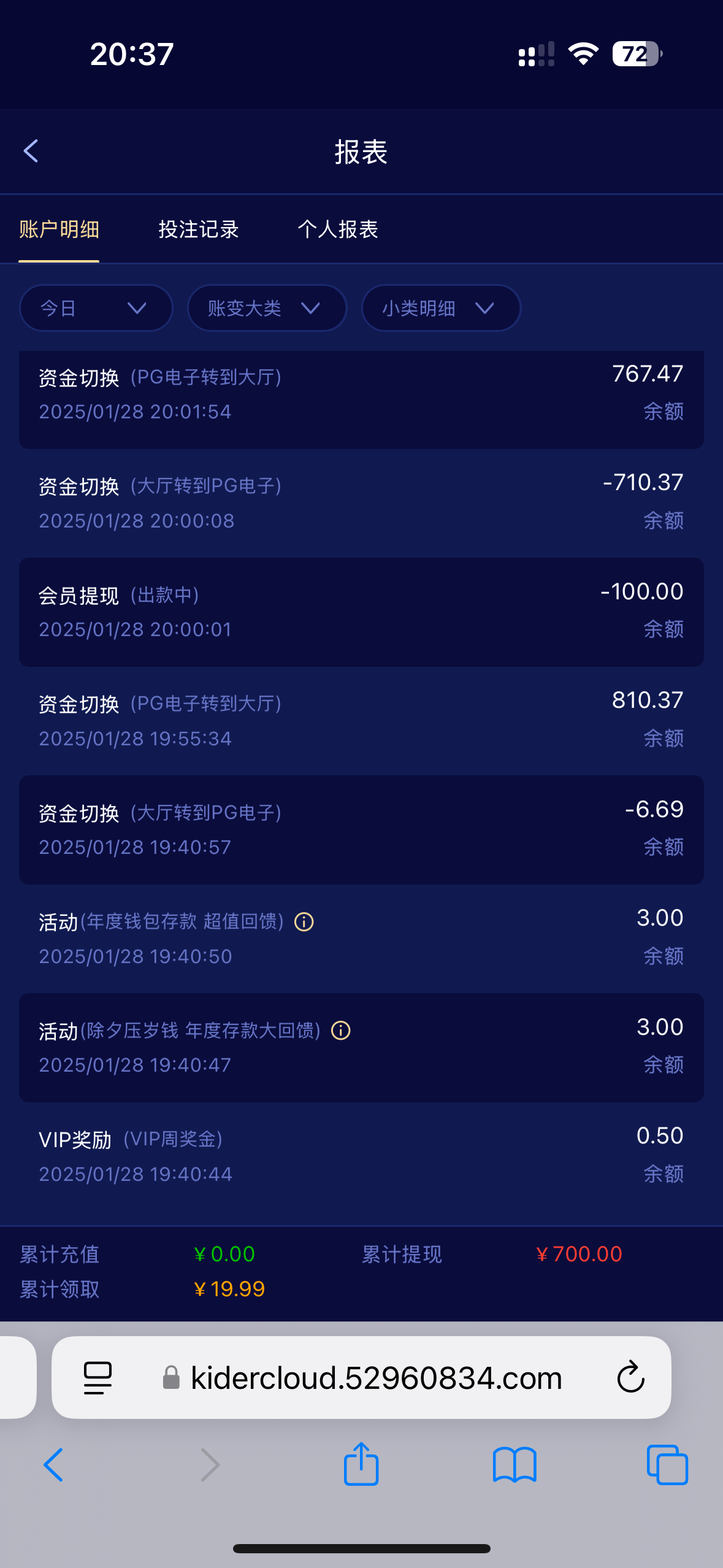Go back using the header arrow
This screenshot has height=1568, width=723.
31,151
